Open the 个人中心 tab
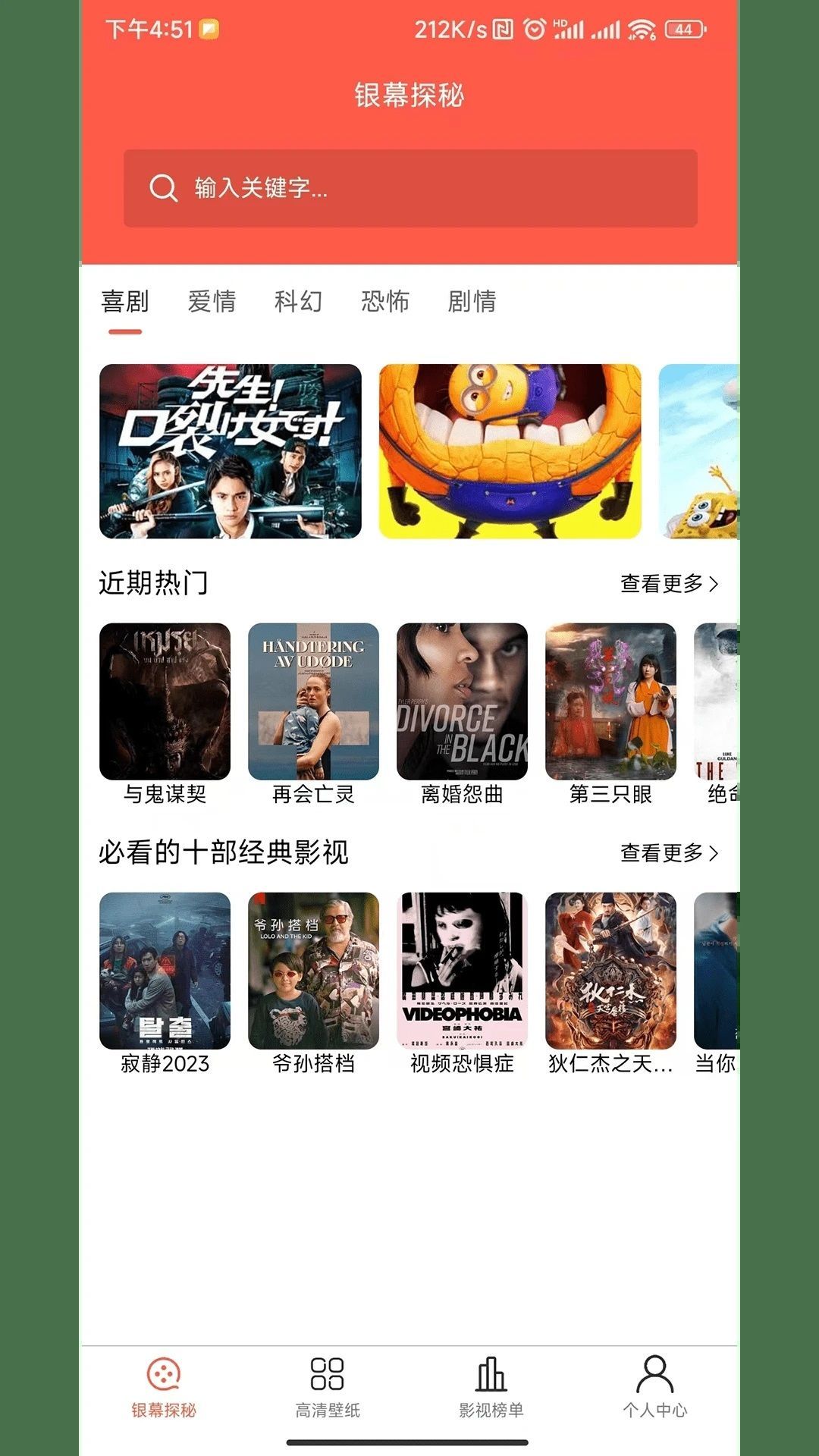Screen dimensions: 819x1456 click(655, 1388)
